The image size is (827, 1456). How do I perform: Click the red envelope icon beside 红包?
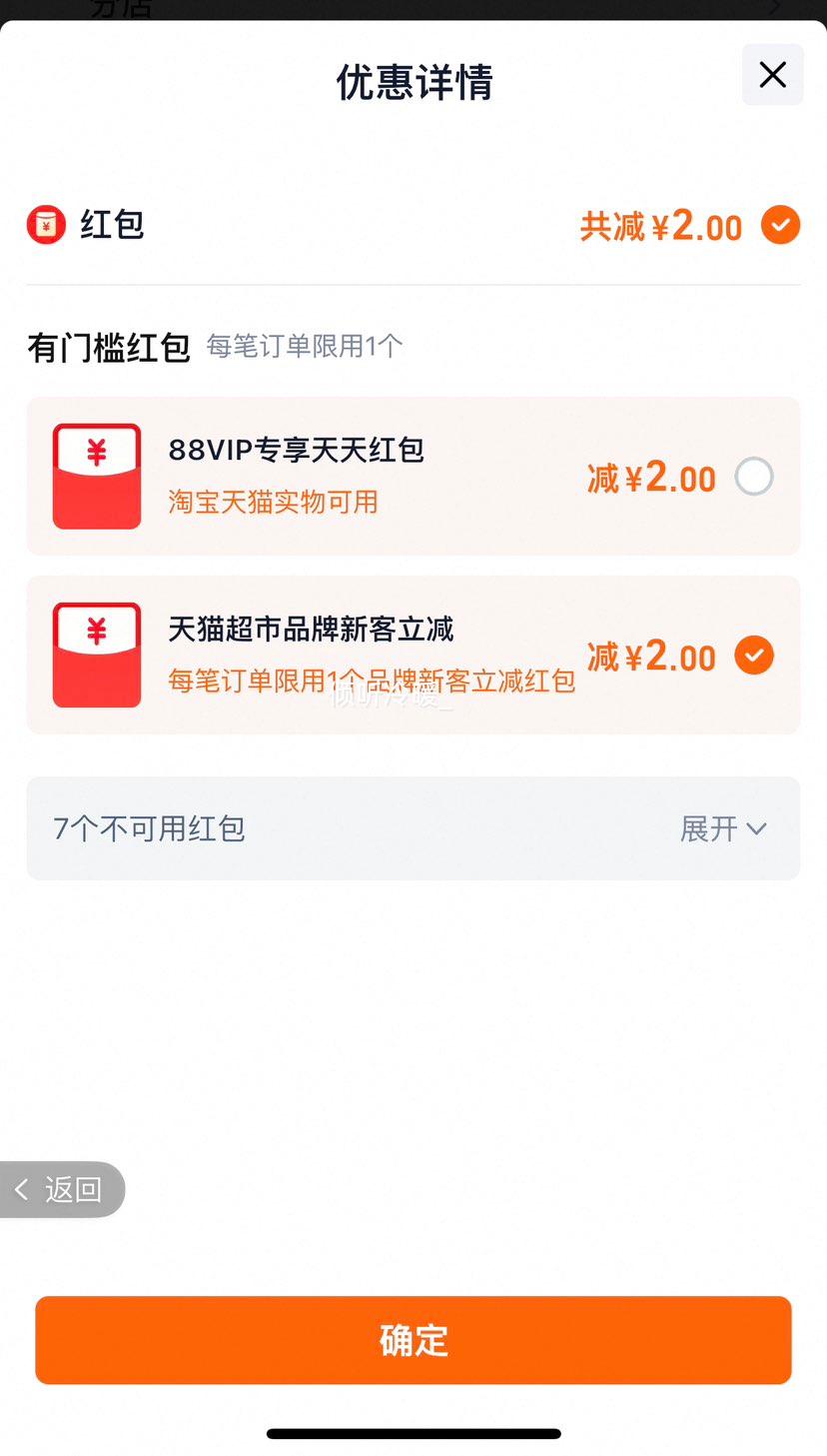tap(46, 226)
